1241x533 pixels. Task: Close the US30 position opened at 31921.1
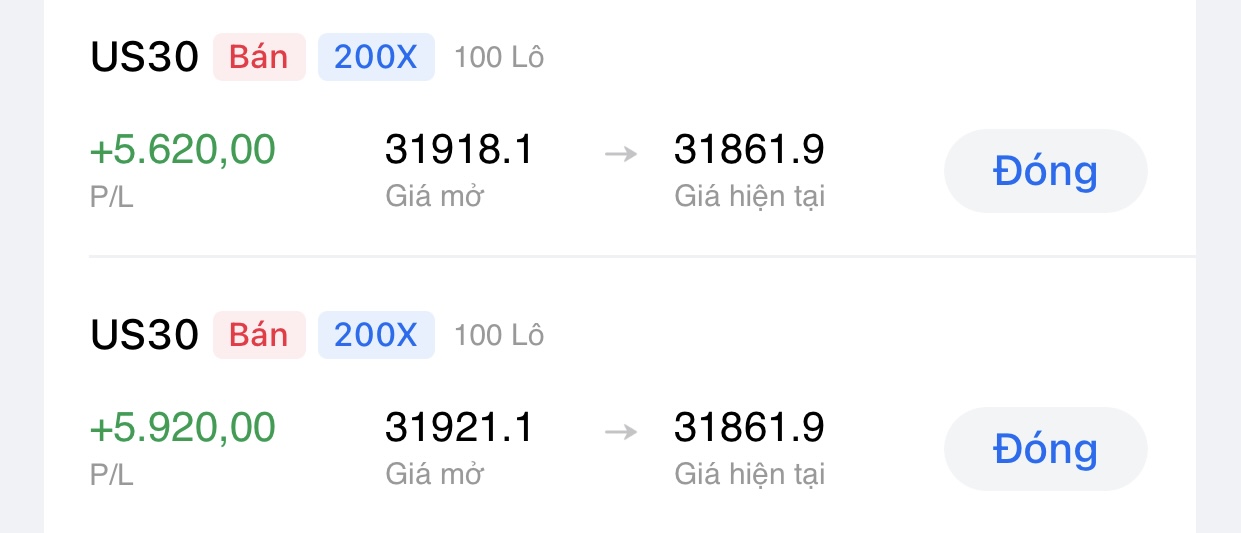coord(1045,448)
